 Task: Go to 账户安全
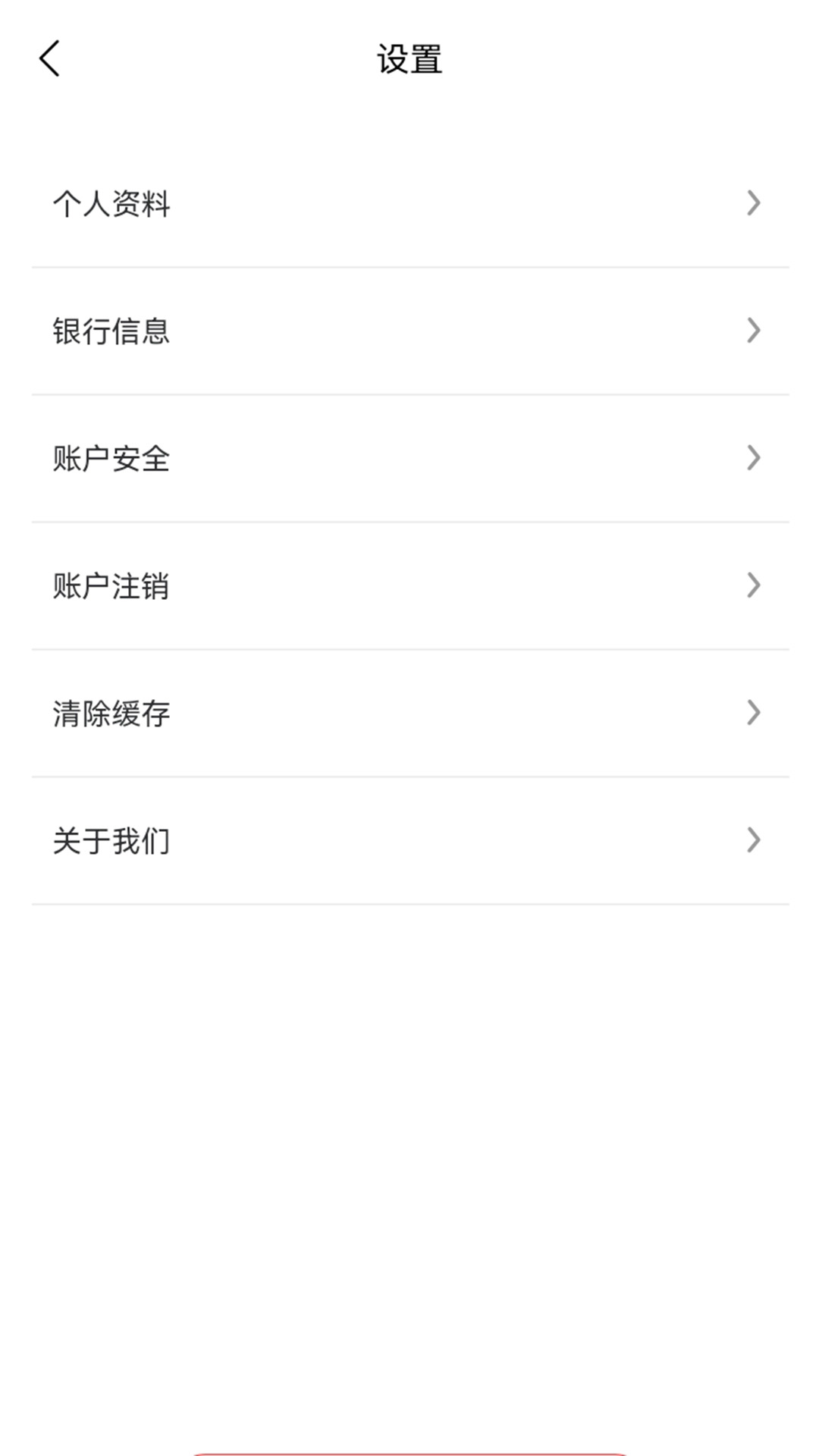[x=409, y=458]
